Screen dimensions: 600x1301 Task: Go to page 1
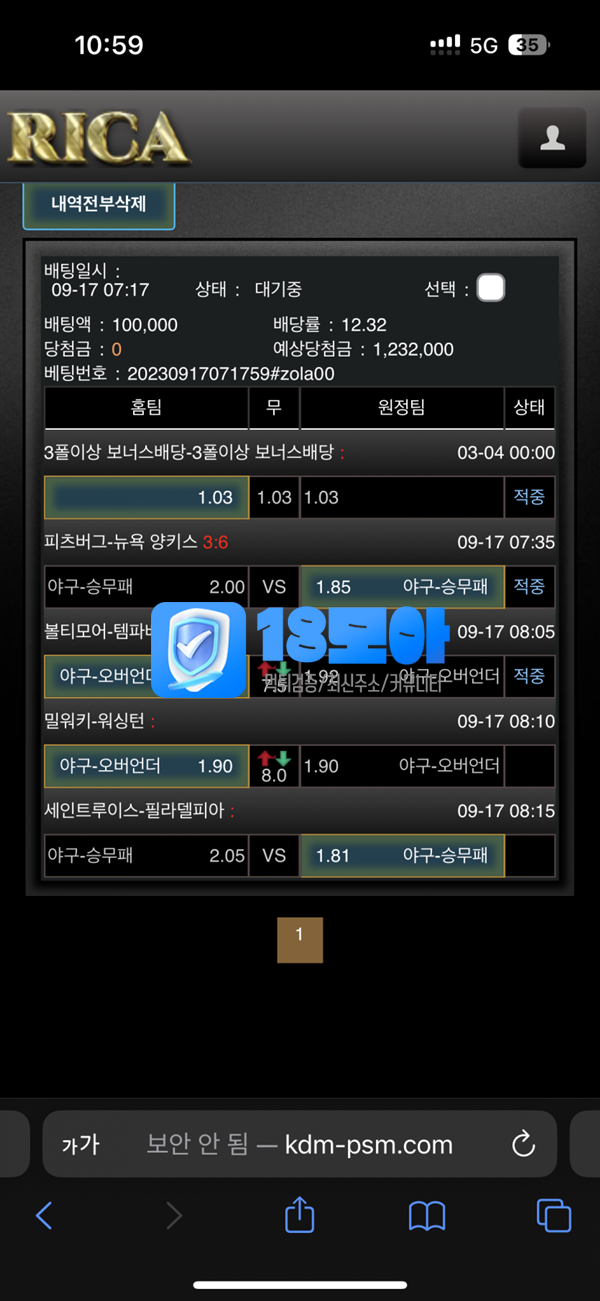[299, 939]
